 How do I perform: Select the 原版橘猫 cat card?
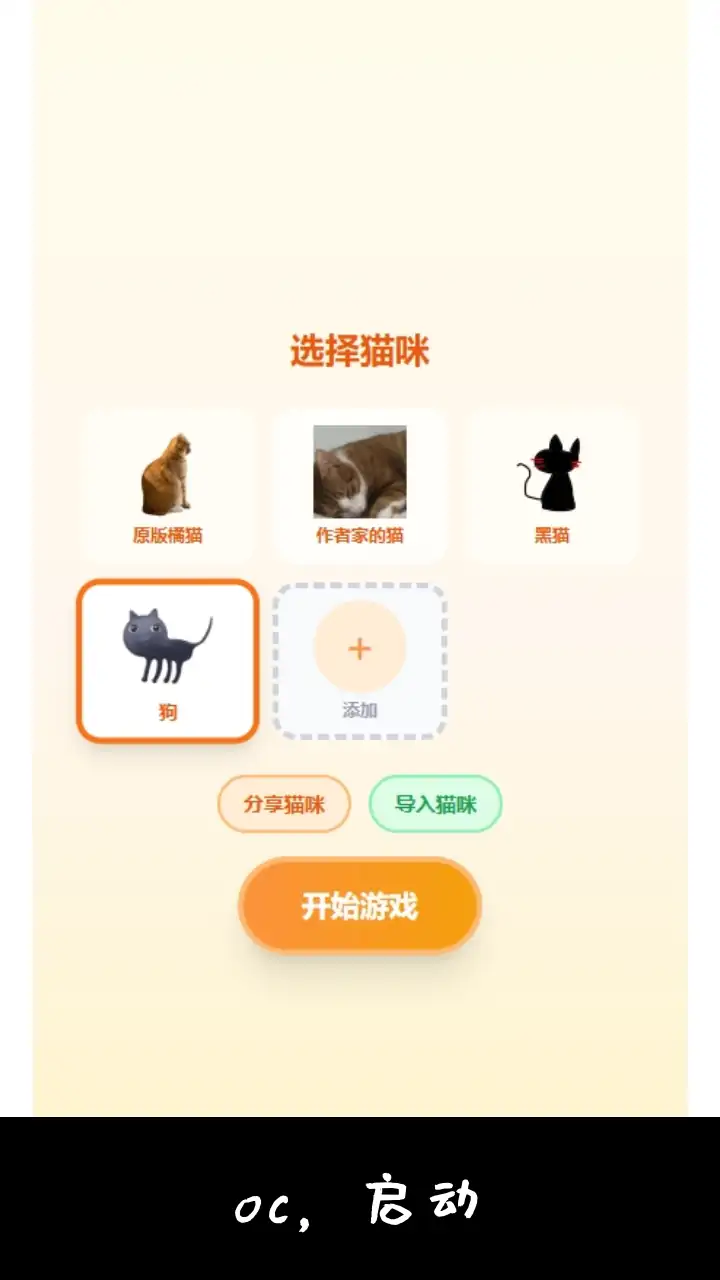pos(168,486)
